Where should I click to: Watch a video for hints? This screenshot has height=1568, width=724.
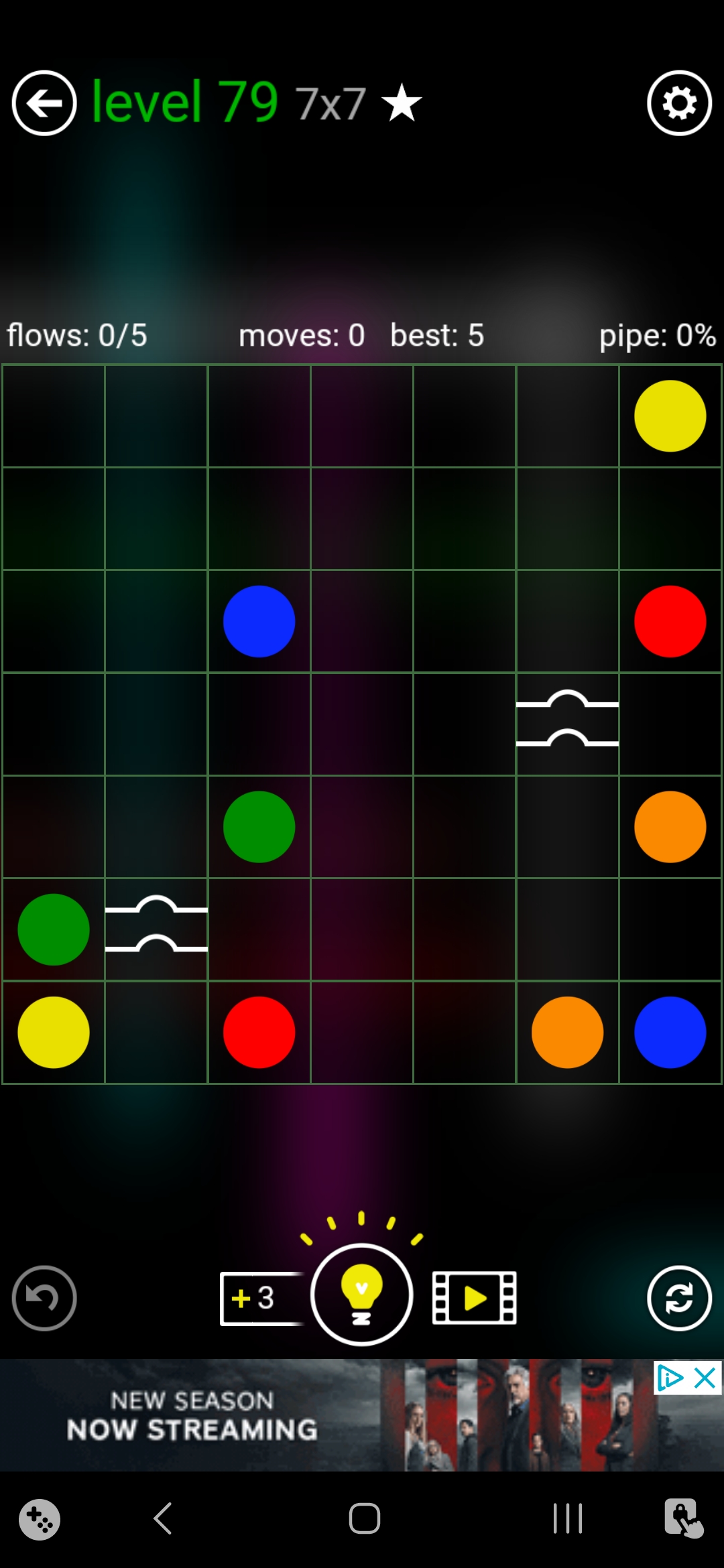click(475, 1298)
